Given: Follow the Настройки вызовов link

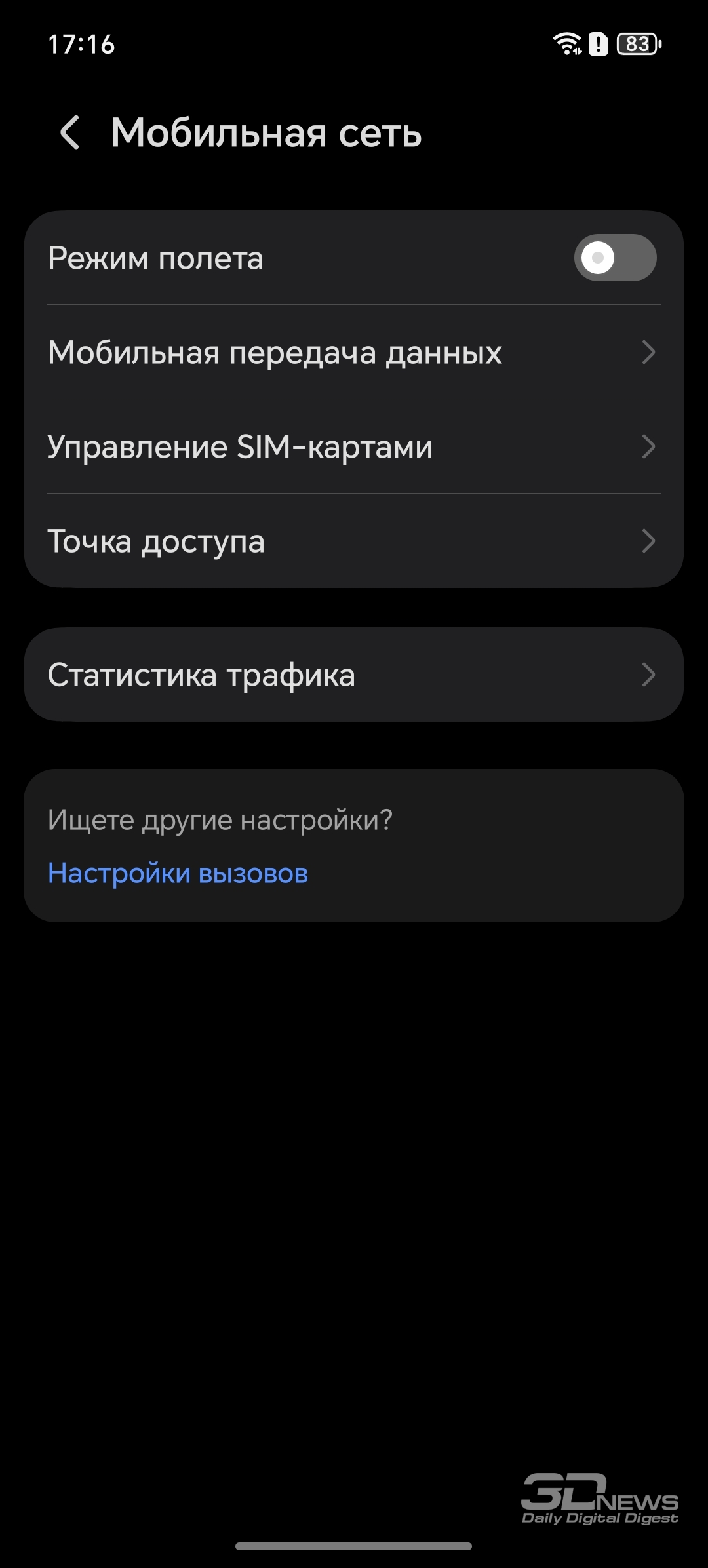Looking at the screenshot, I should point(178,873).
